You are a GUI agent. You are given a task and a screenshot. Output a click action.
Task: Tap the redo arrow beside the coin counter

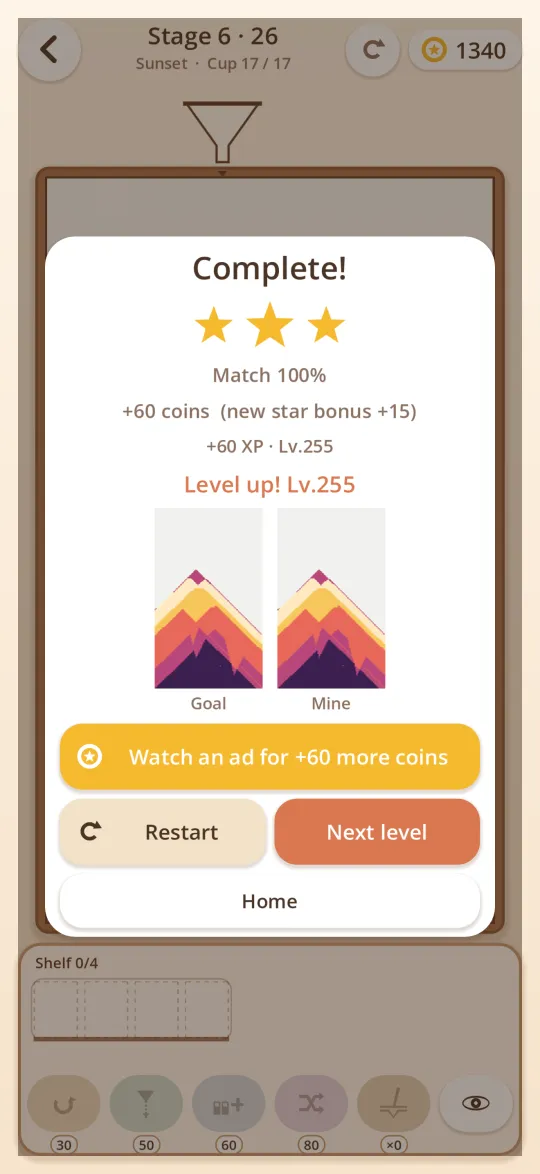[x=374, y=50]
